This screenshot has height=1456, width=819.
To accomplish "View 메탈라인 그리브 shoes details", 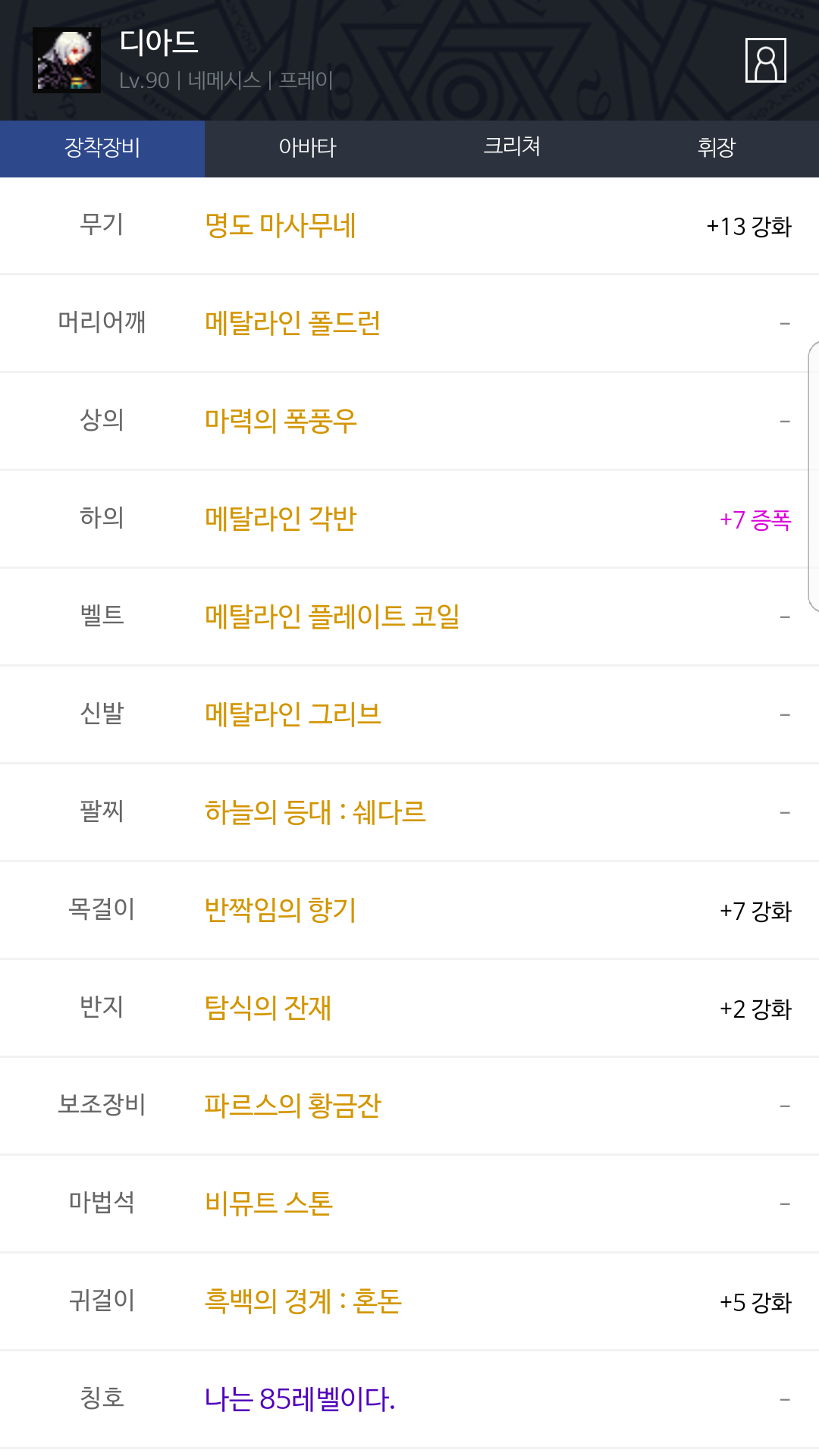I will click(293, 714).
